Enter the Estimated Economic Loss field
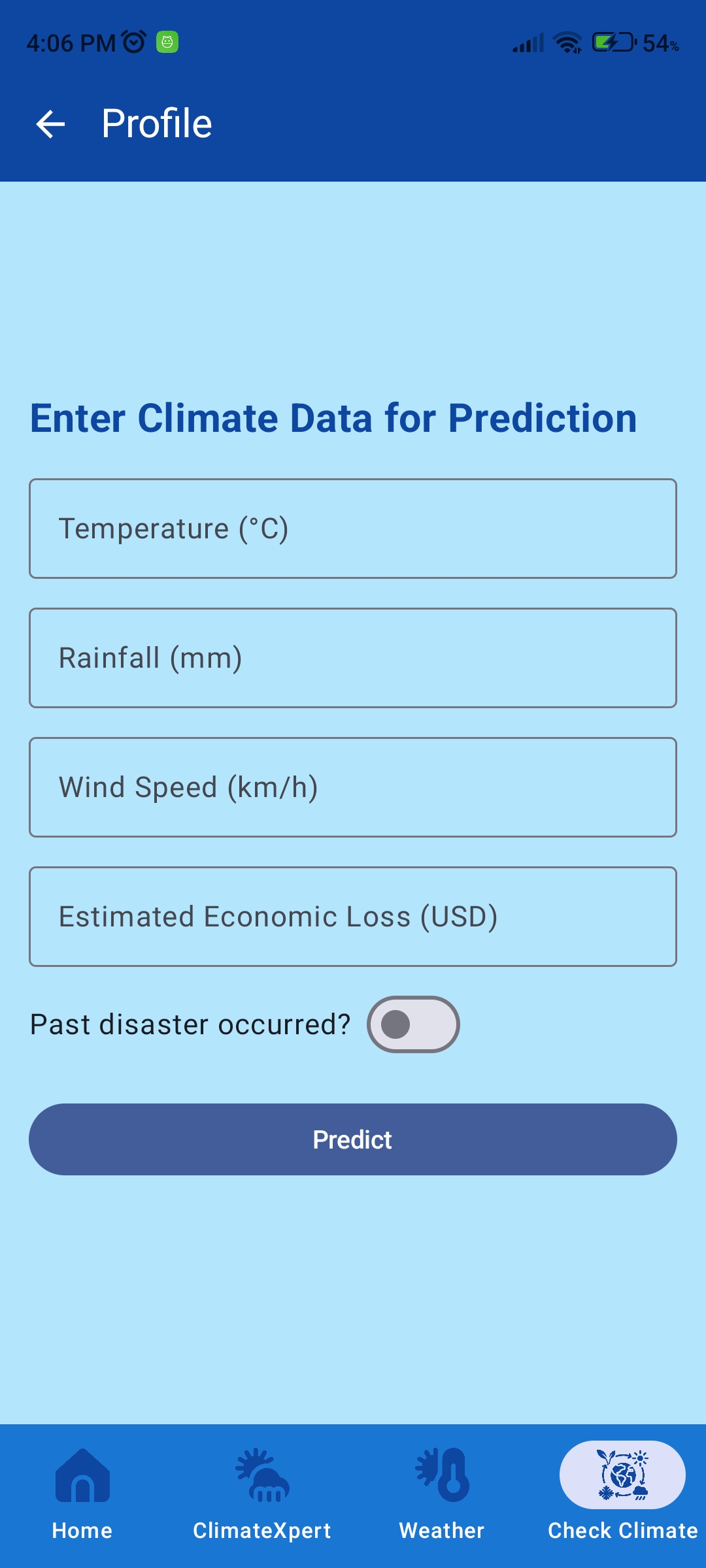 point(353,917)
